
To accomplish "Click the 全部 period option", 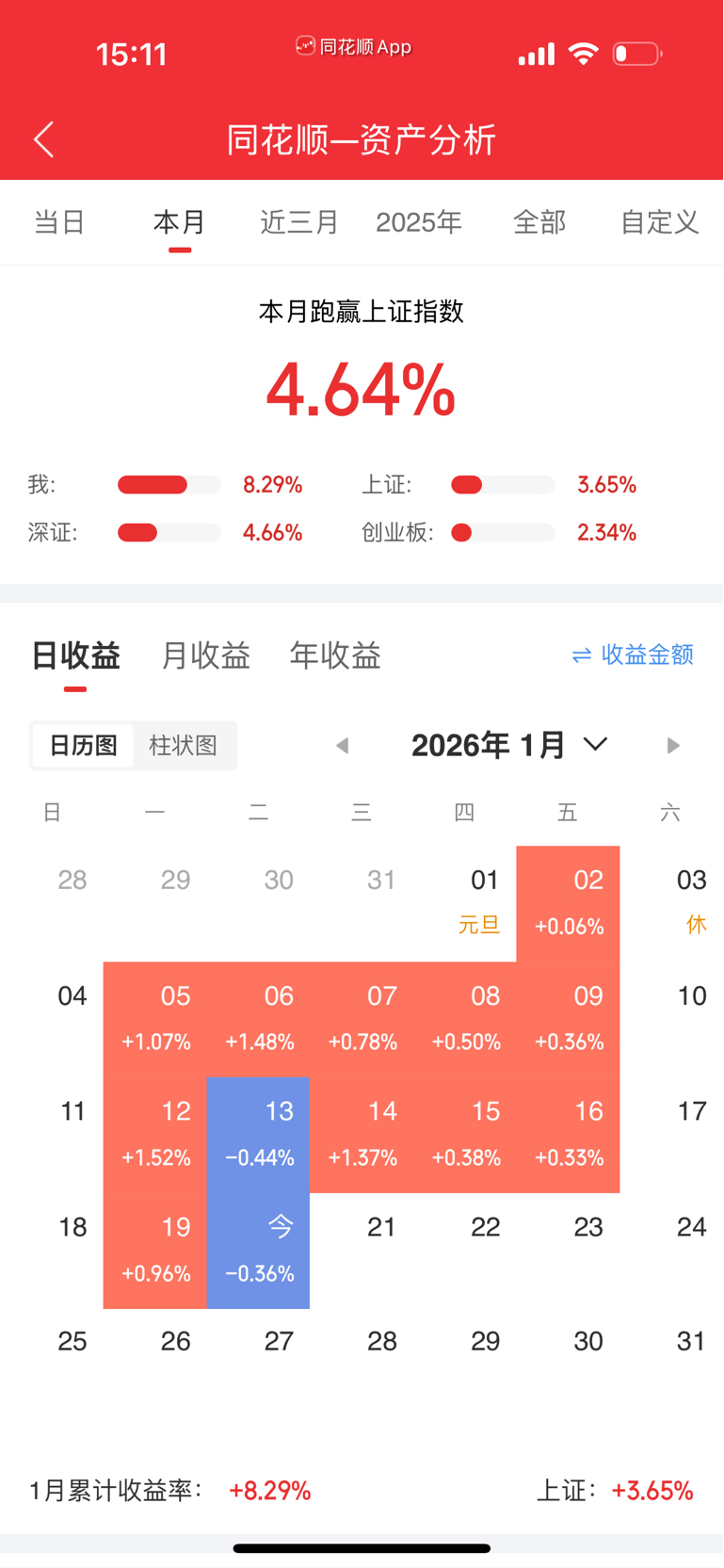I will (539, 222).
